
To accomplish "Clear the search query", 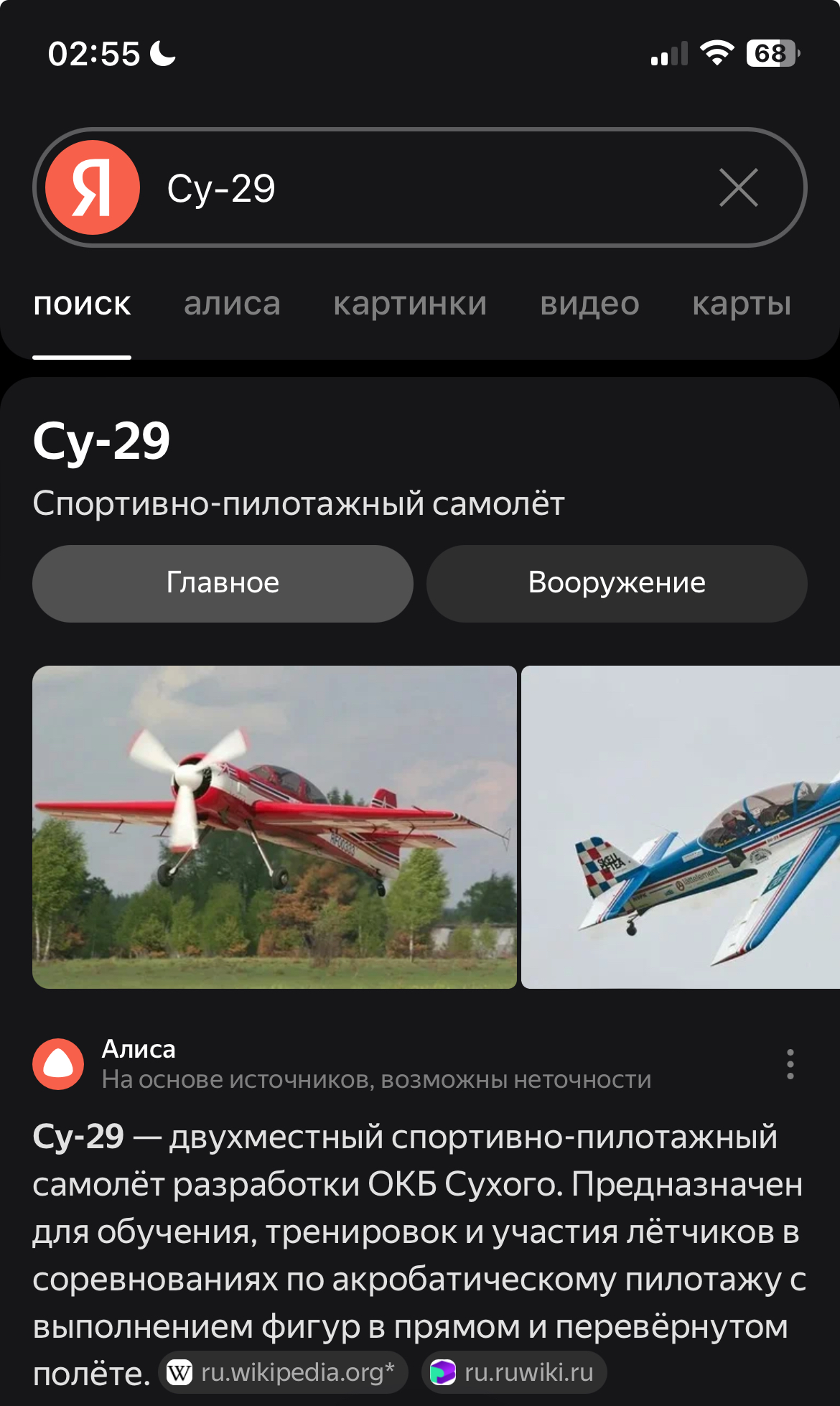I will click(x=738, y=188).
